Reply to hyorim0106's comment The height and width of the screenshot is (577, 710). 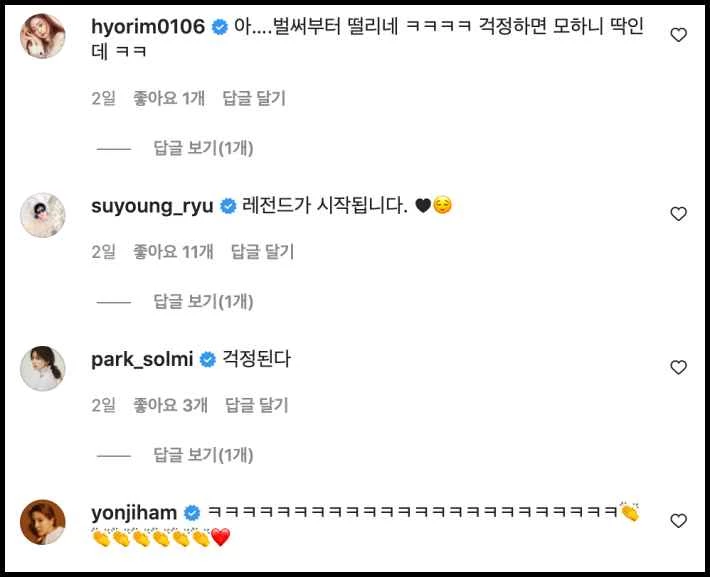(x=255, y=98)
